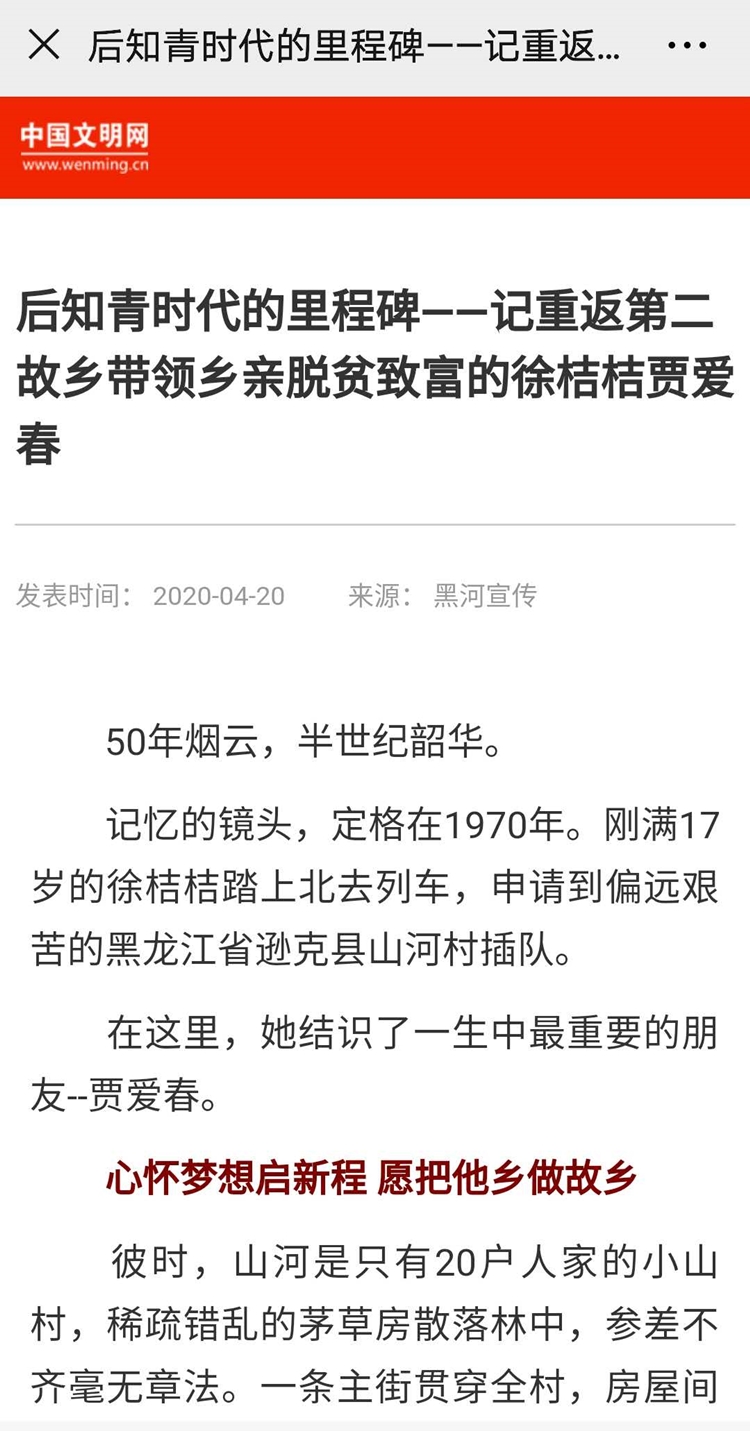Open the 中国文明网 site logo link
The width and height of the screenshot is (750, 1431).
[85, 148]
